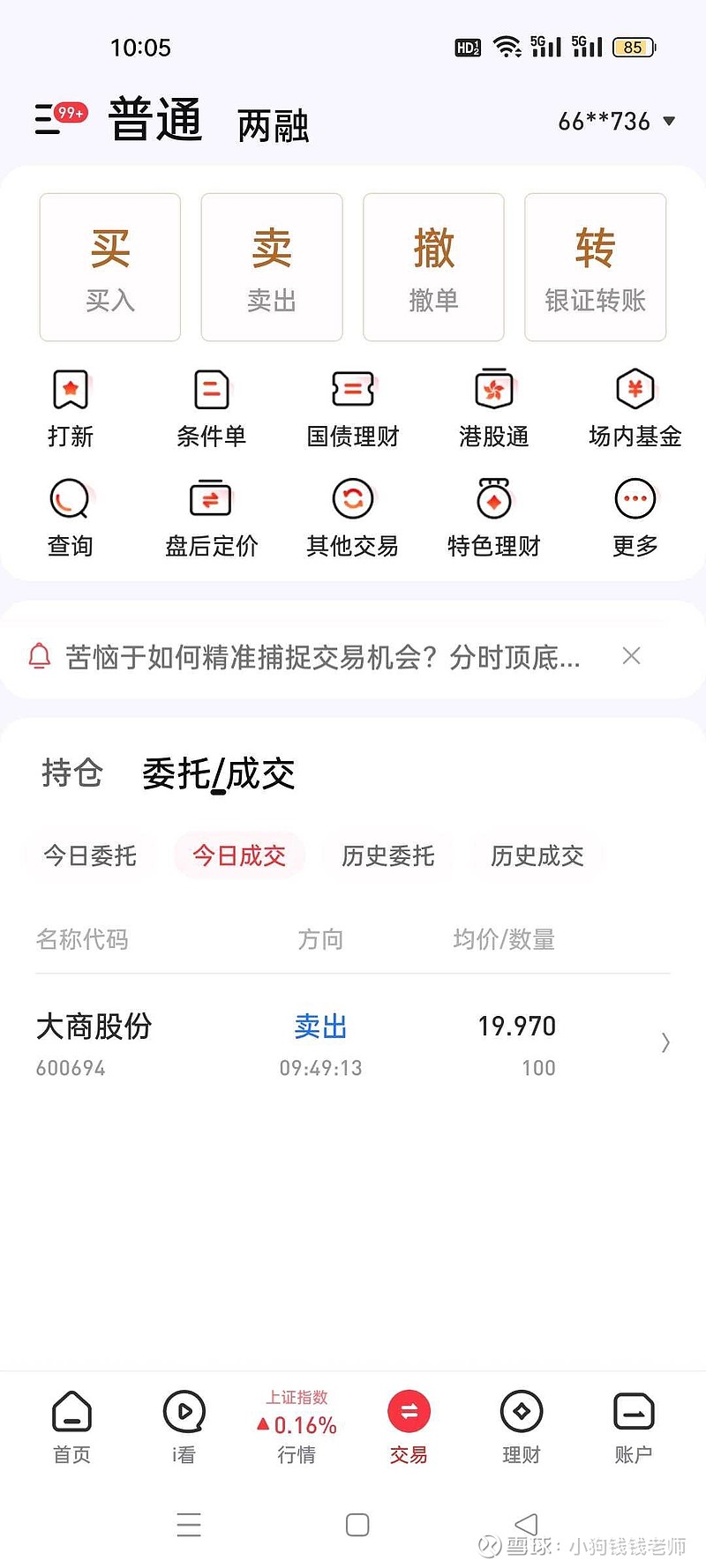Tap the 买入 buy button

point(110,267)
